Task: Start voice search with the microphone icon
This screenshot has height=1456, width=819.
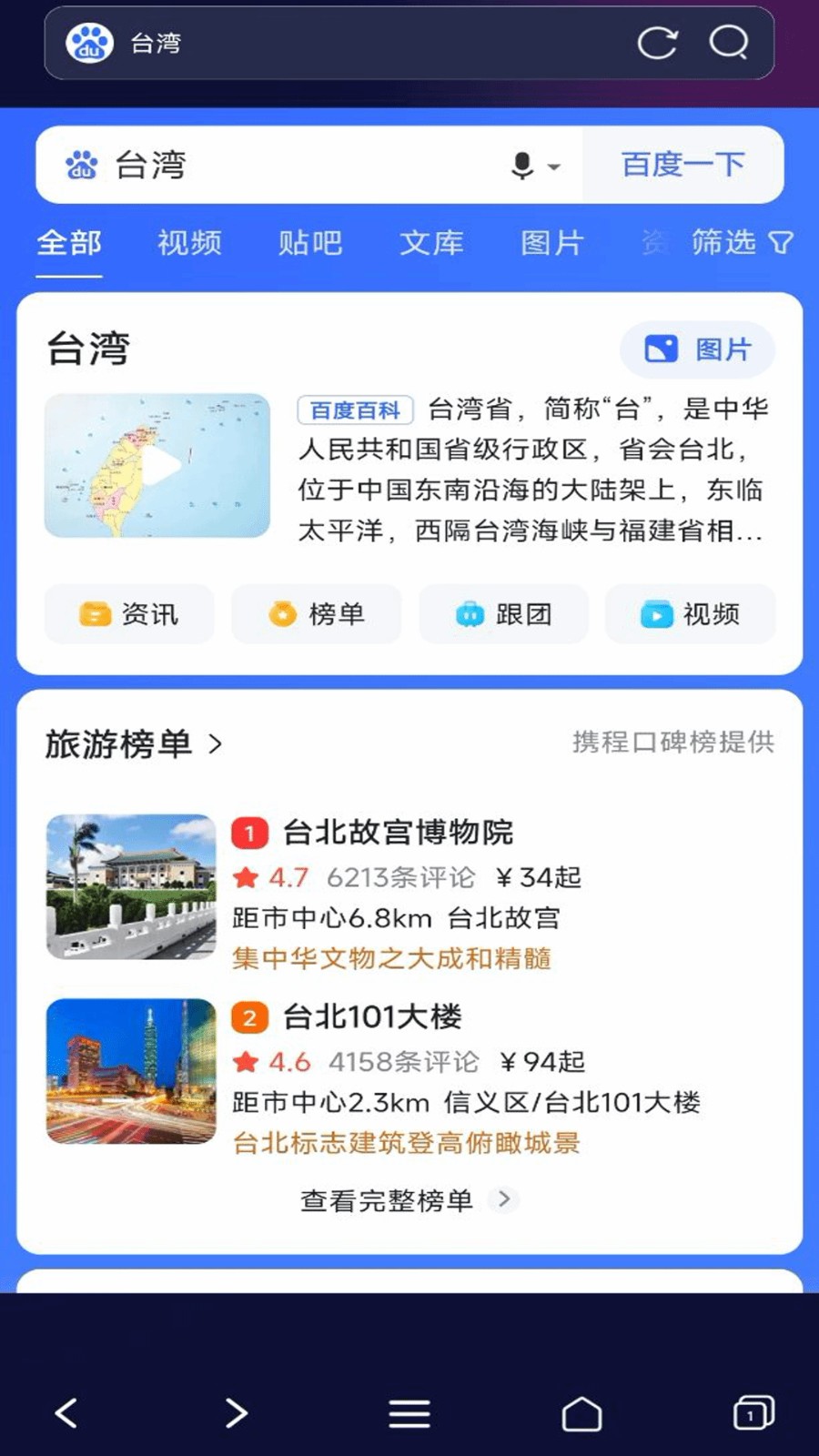Action: [x=521, y=165]
